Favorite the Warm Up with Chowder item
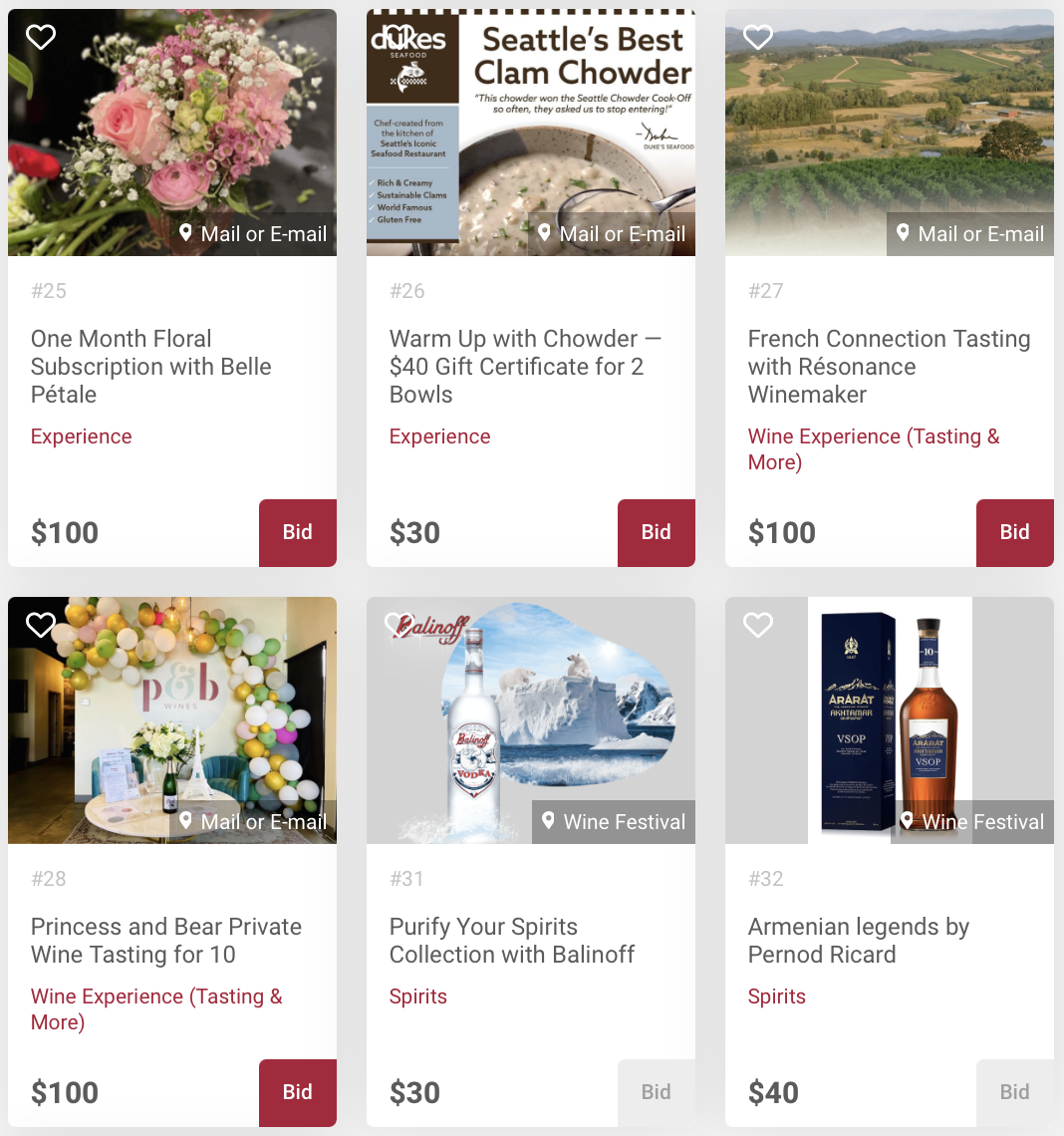 [399, 38]
